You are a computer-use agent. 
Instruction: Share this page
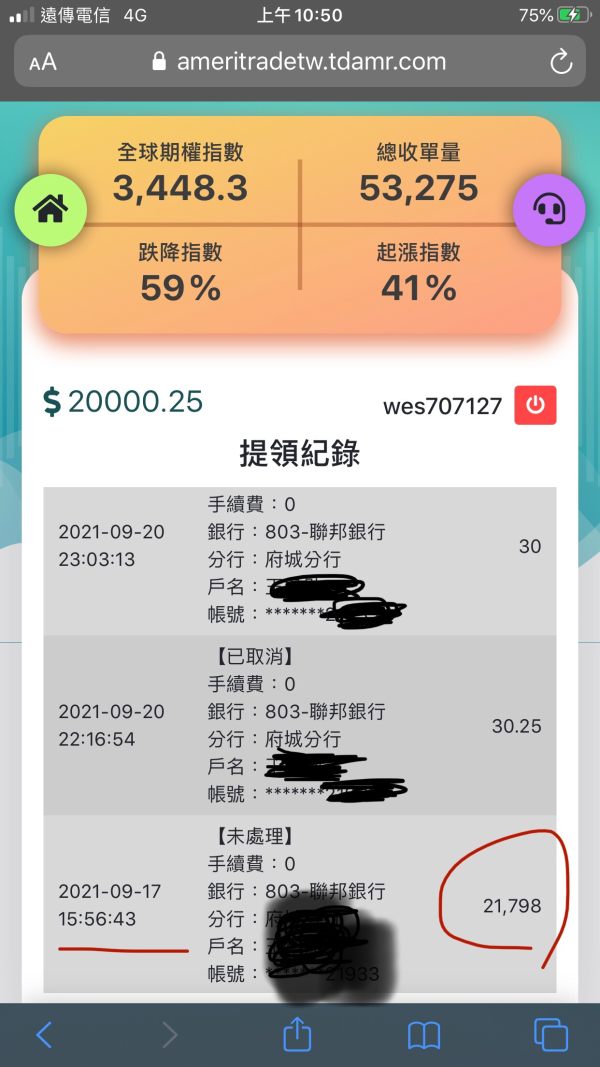tap(297, 1033)
